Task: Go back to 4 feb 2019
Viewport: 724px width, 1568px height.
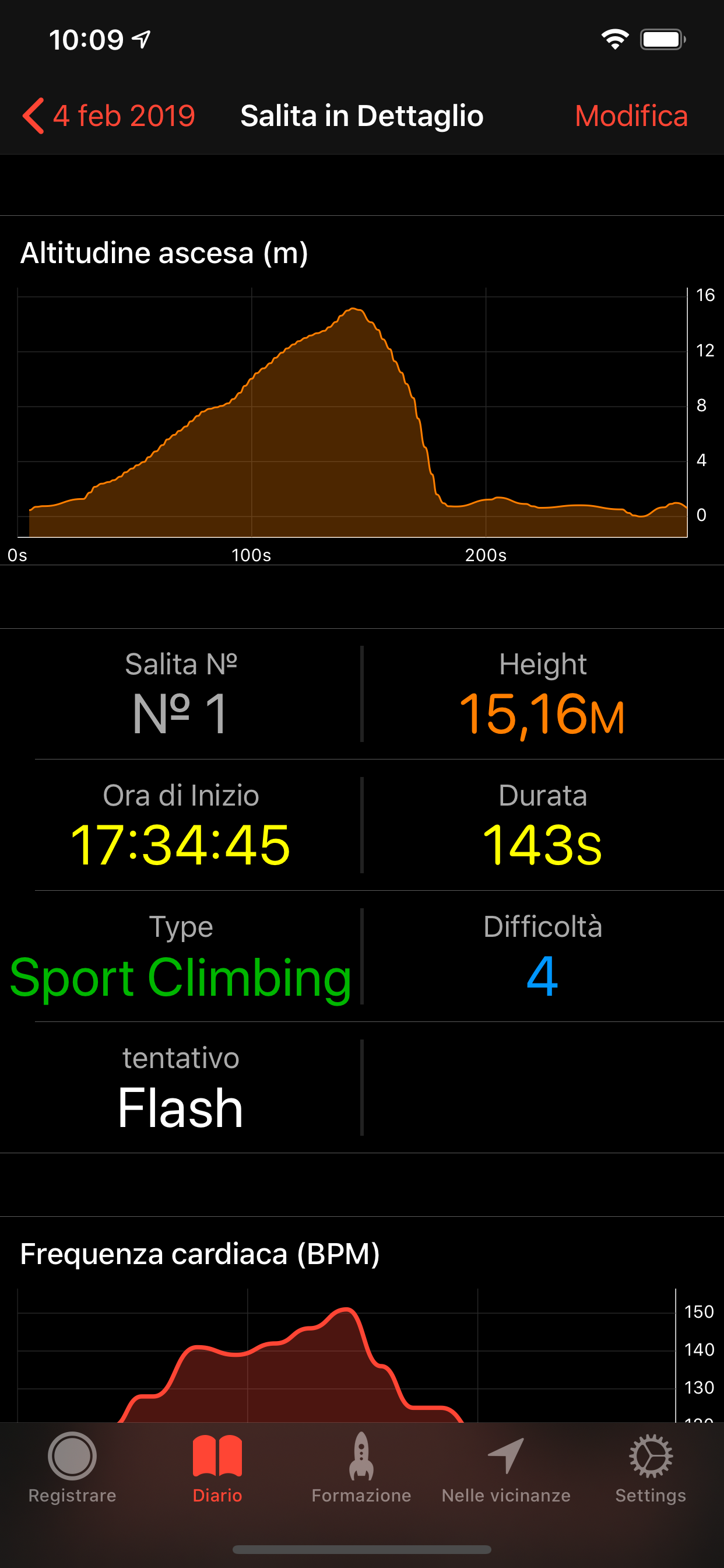Action: point(108,116)
